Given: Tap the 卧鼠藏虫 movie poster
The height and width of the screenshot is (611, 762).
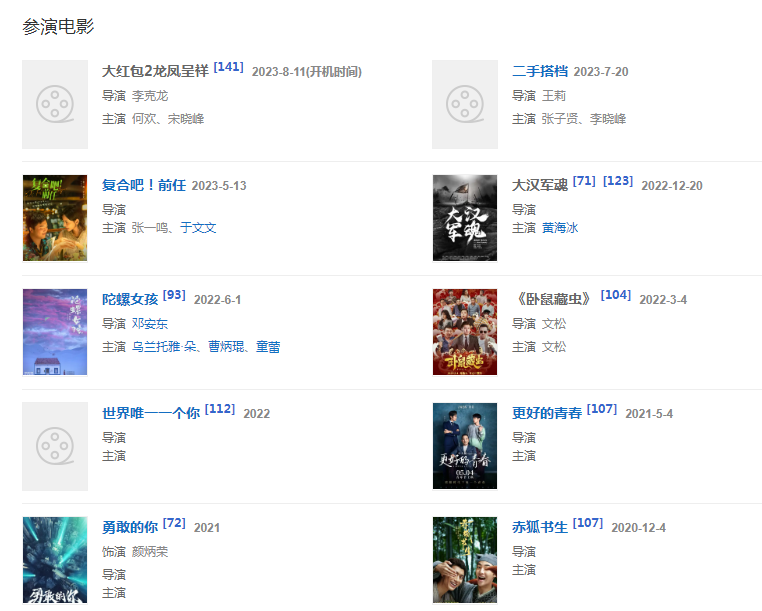Looking at the screenshot, I should tap(465, 332).
